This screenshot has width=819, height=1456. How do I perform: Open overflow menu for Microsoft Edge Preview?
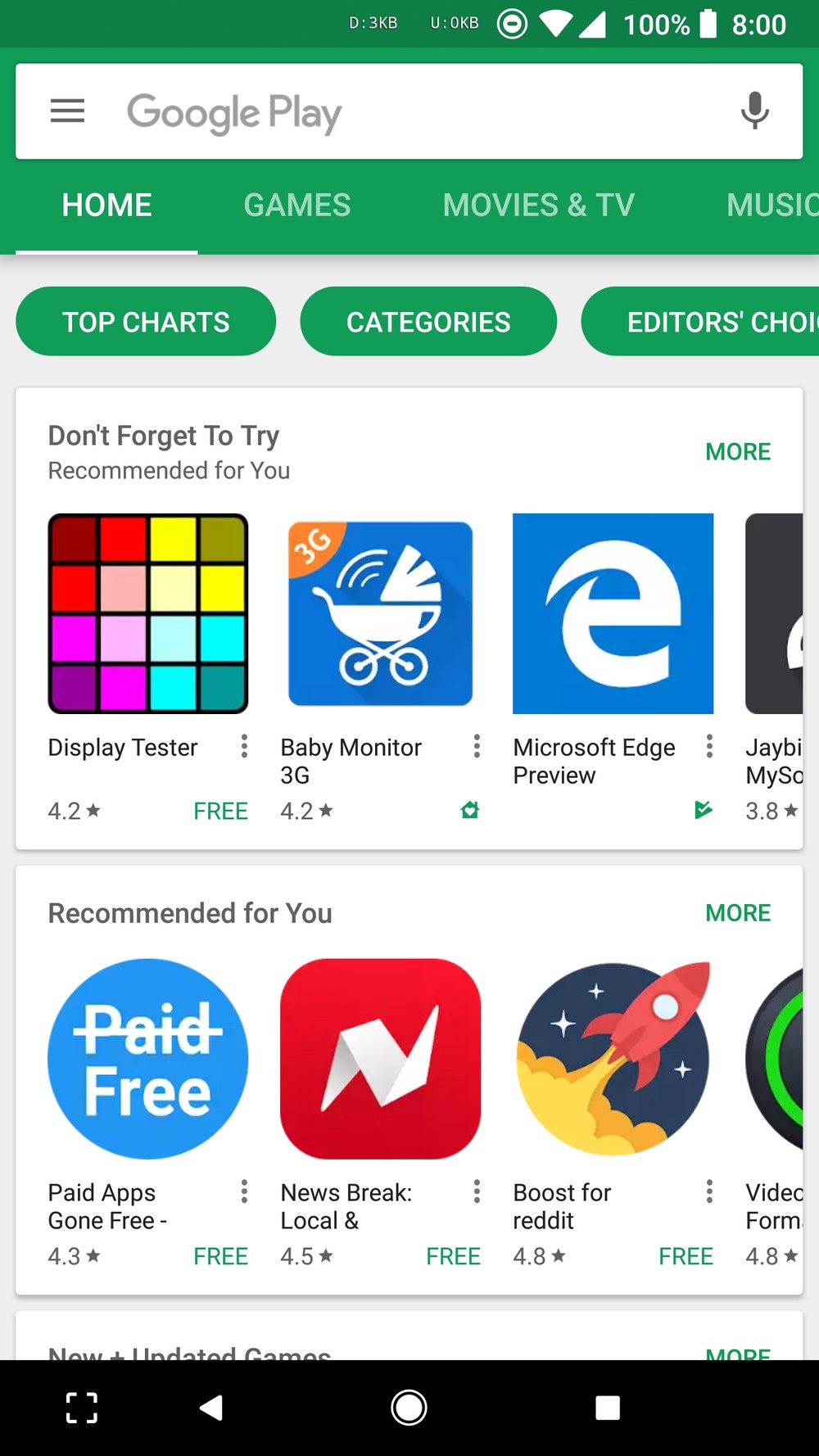pyautogui.click(x=709, y=746)
